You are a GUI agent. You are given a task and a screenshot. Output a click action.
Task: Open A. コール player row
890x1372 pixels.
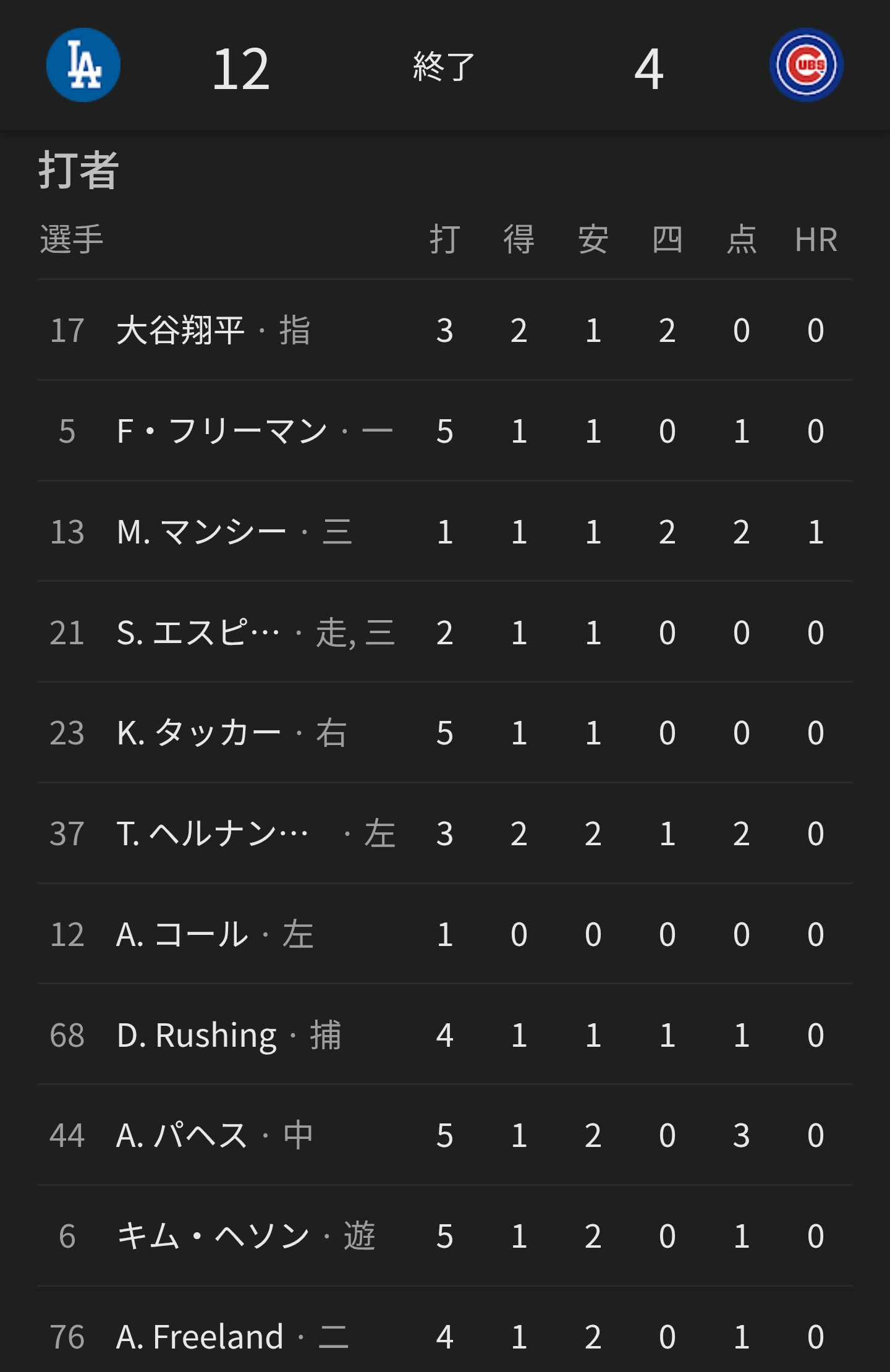pyautogui.click(x=445, y=934)
